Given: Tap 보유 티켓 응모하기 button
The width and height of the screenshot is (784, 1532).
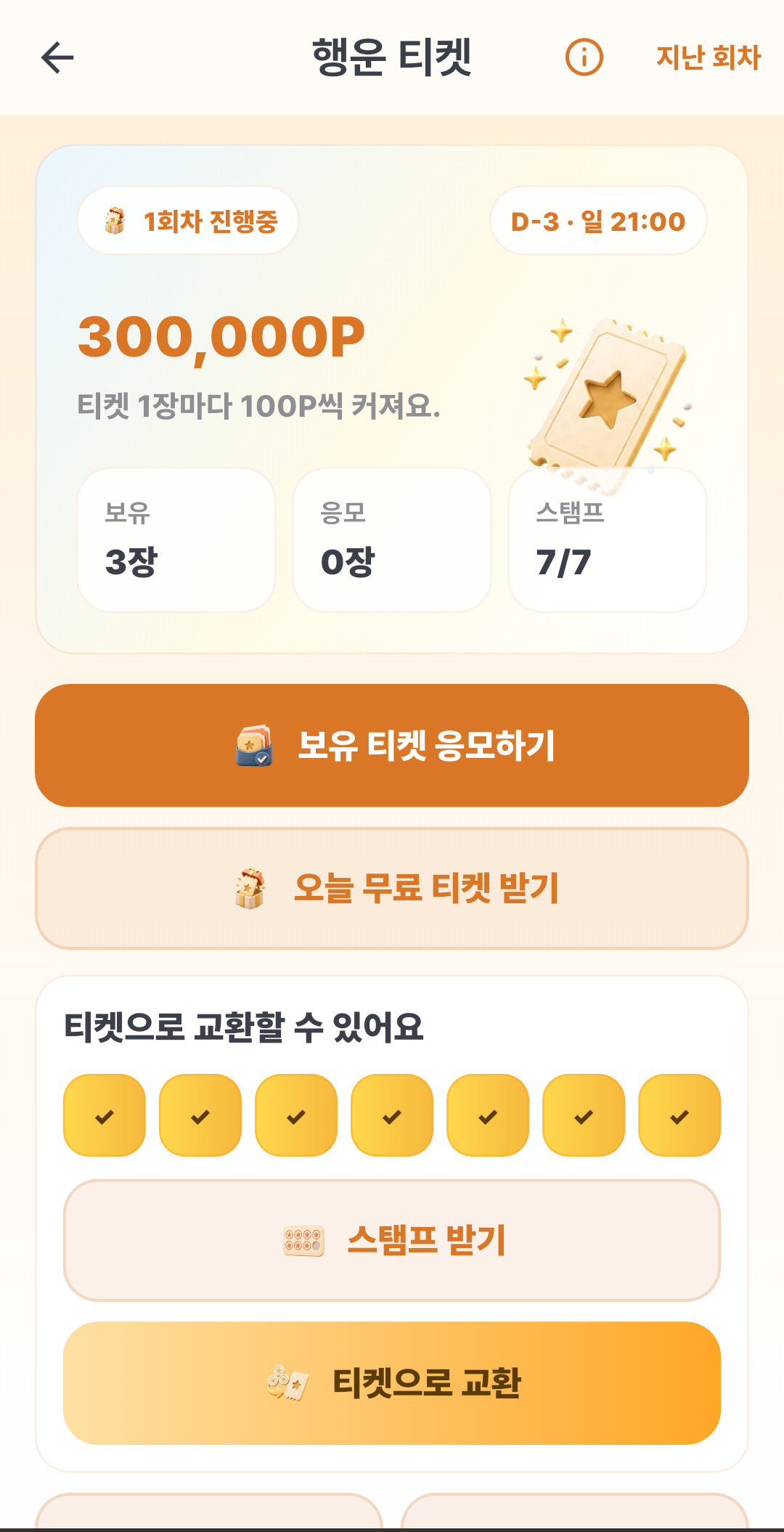Looking at the screenshot, I should point(392,746).
